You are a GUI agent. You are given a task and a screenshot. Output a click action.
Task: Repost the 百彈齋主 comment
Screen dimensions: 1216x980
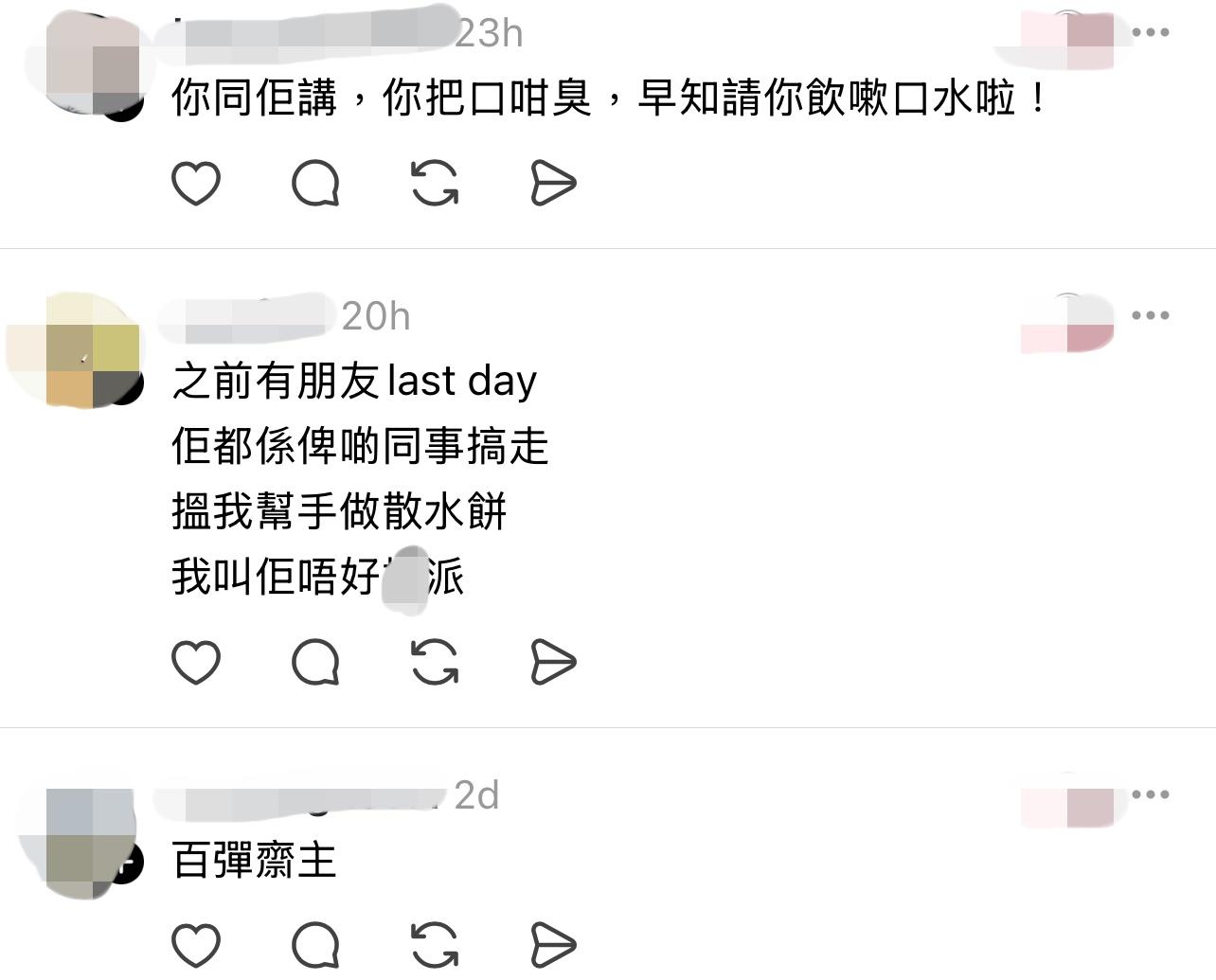click(435, 944)
